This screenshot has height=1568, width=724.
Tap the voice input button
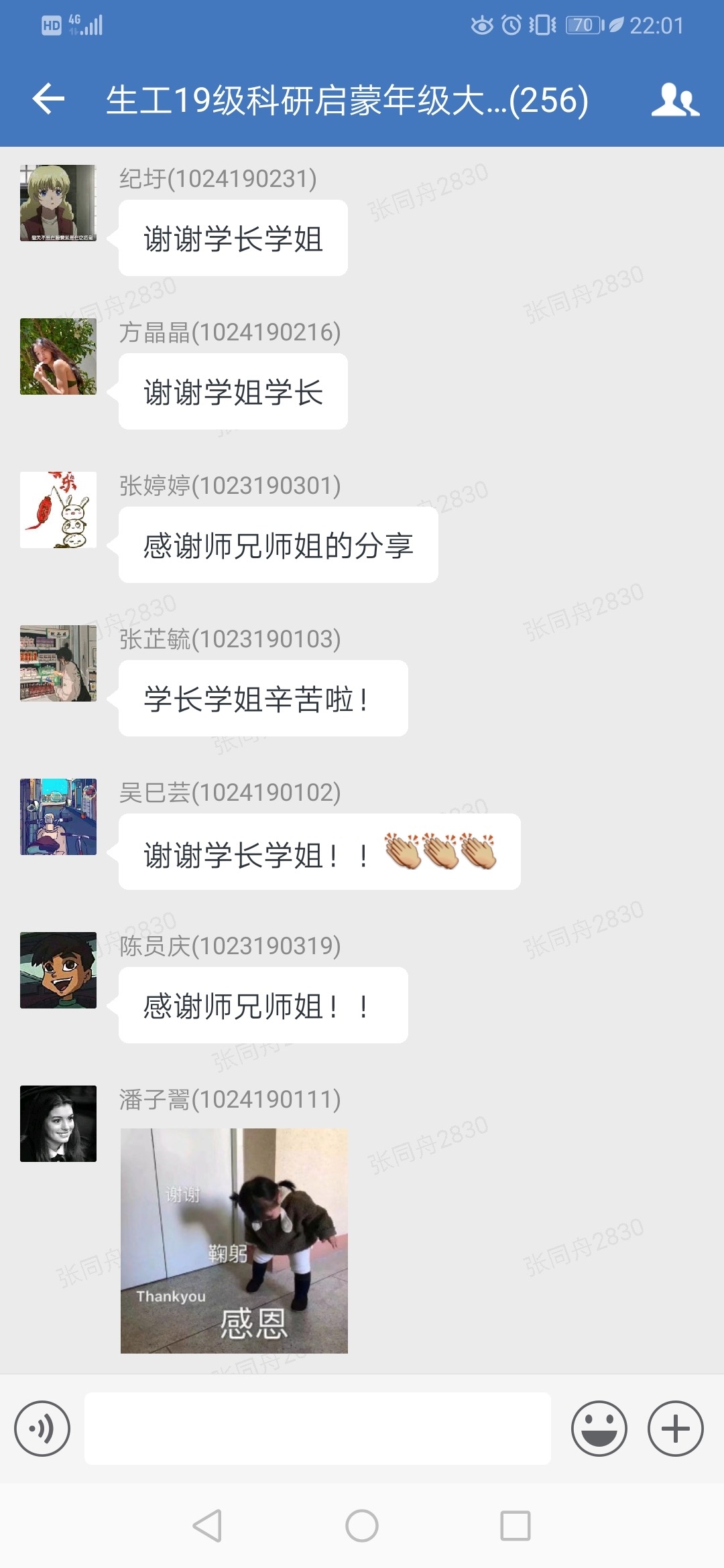42,1428
